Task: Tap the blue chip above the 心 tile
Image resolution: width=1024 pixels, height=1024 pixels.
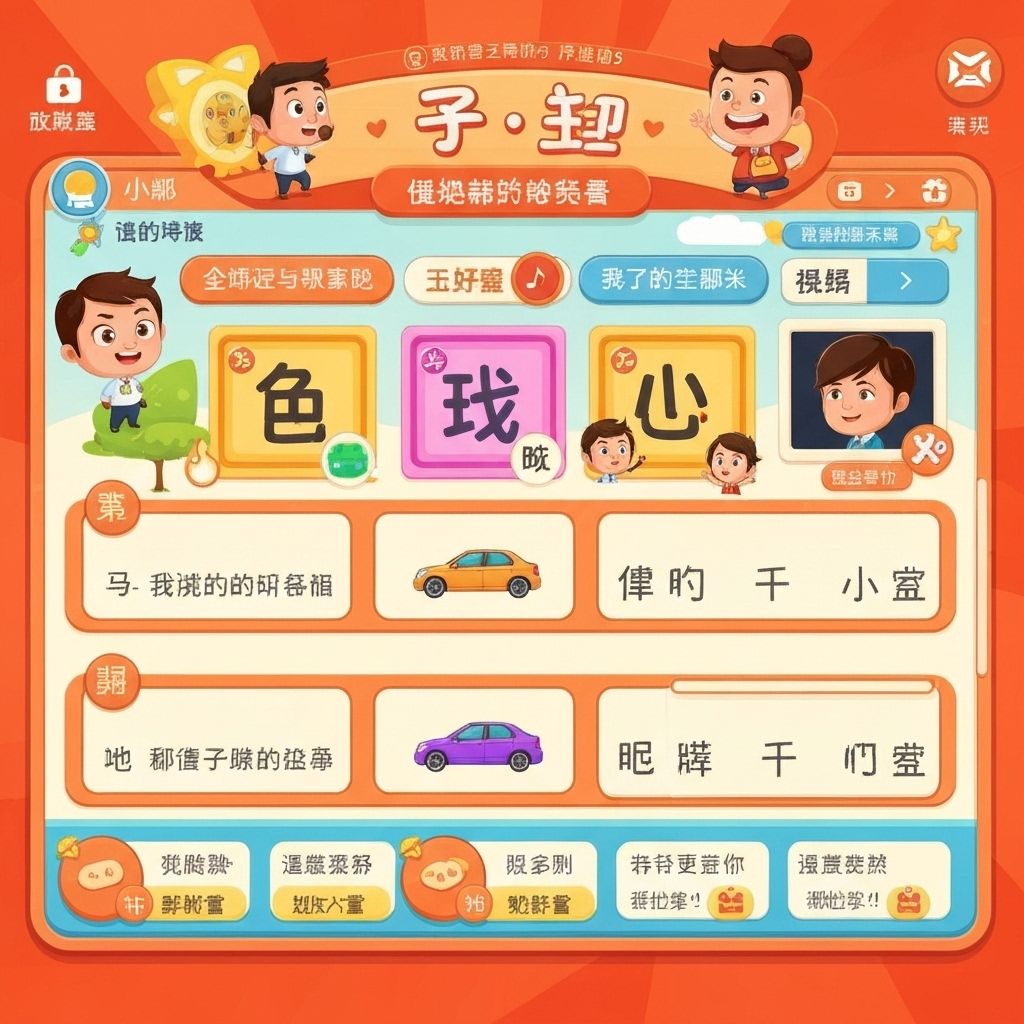Action: pos(673,279)
